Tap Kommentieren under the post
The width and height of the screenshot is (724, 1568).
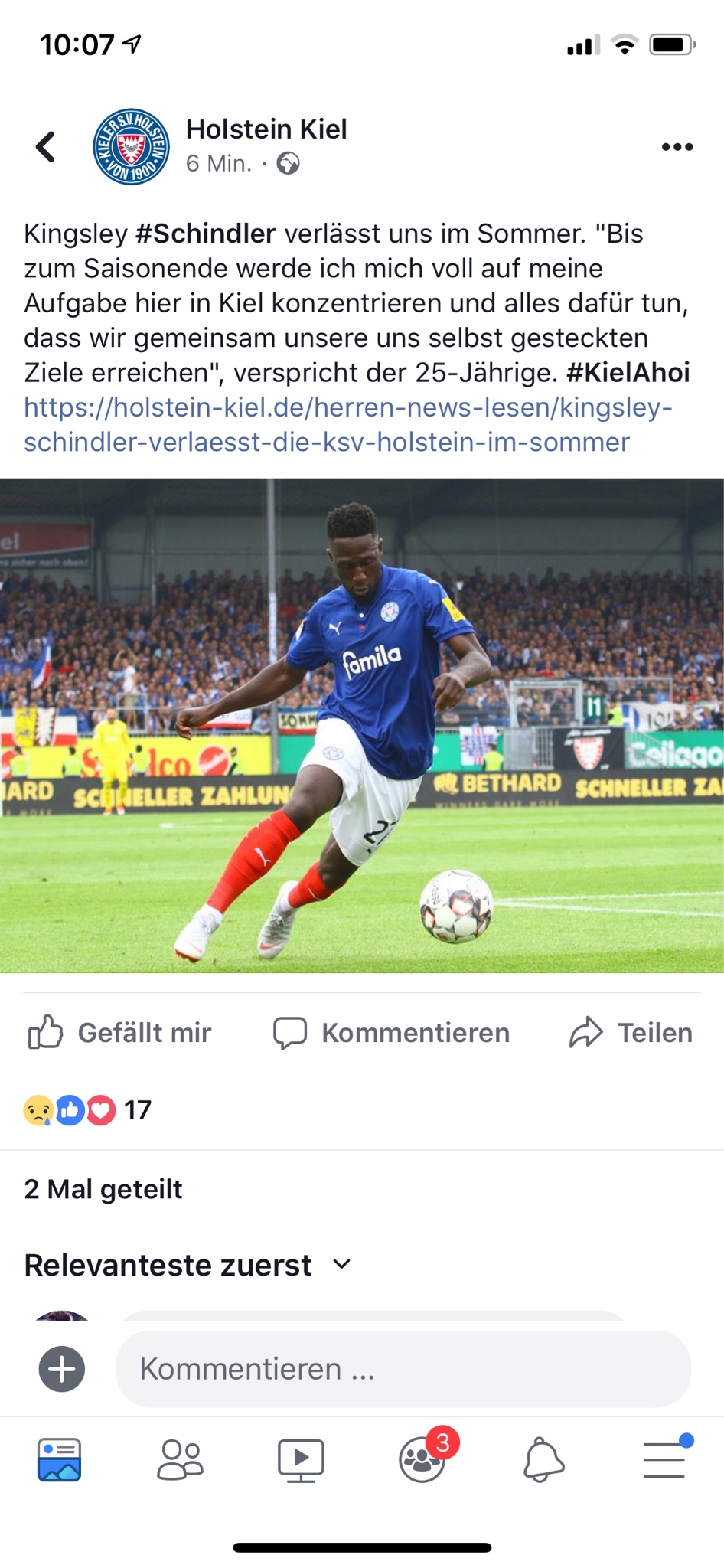coord(391,1032)
